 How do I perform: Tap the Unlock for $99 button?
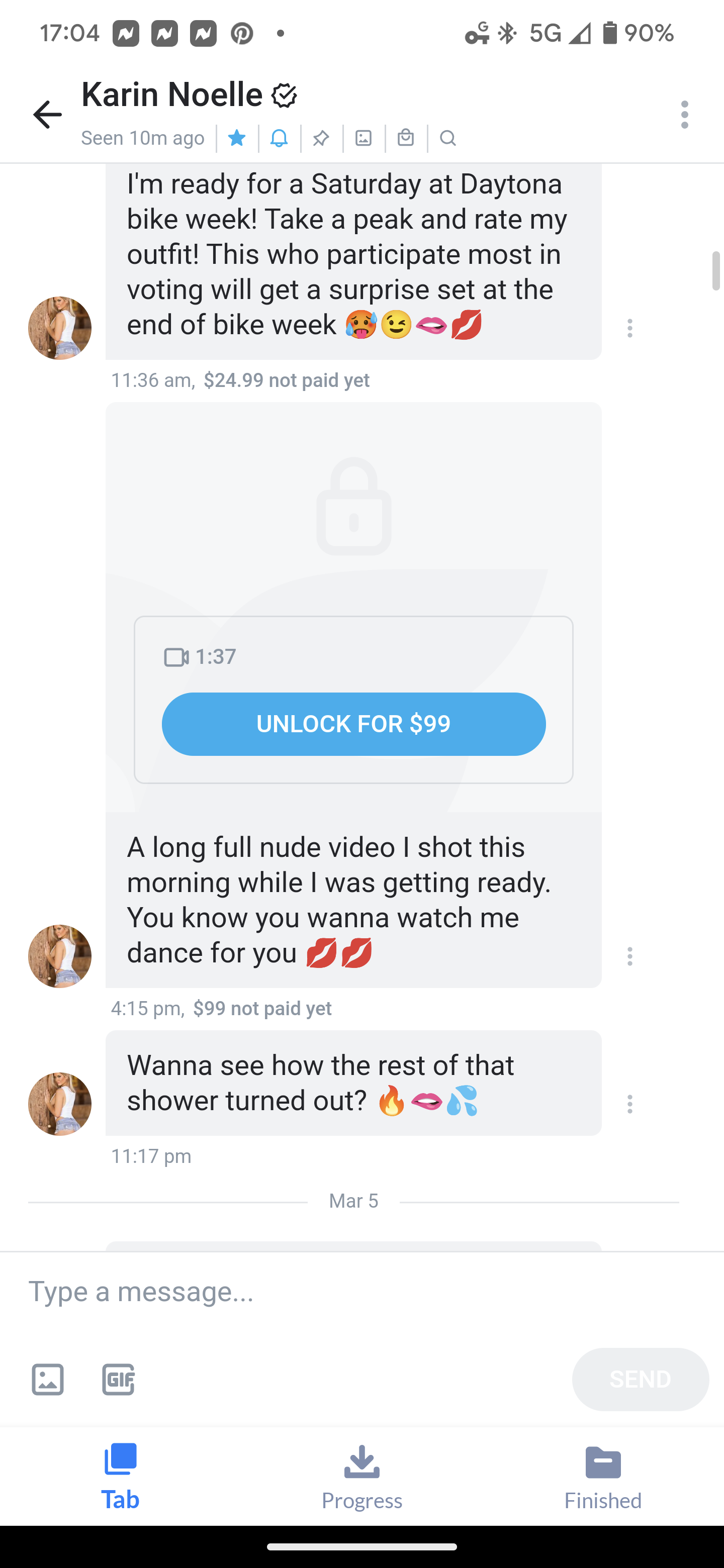pos(353,724)
